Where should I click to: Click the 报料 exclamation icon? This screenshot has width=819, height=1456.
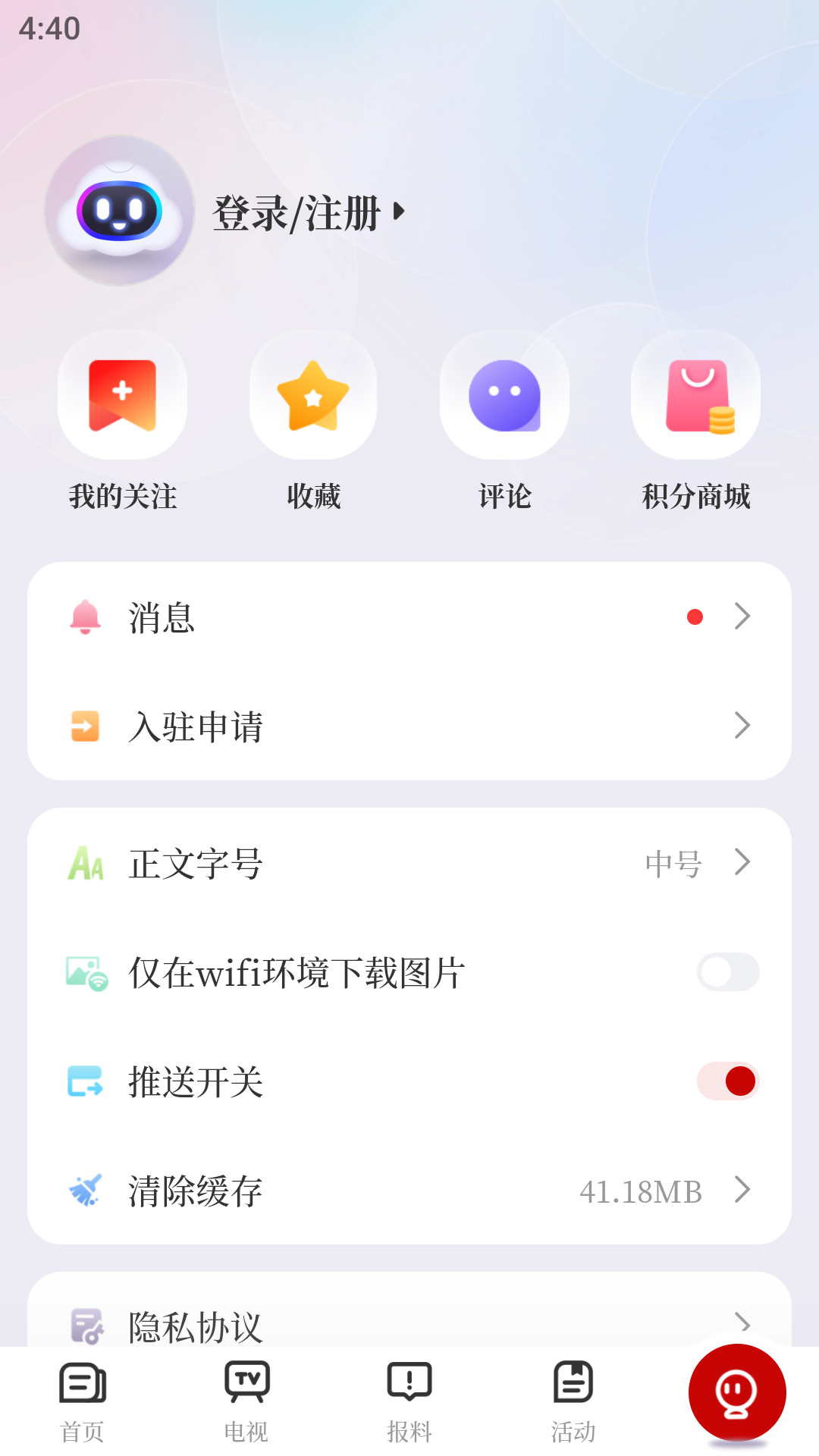pyautogui.click(x=409, y=1382)
